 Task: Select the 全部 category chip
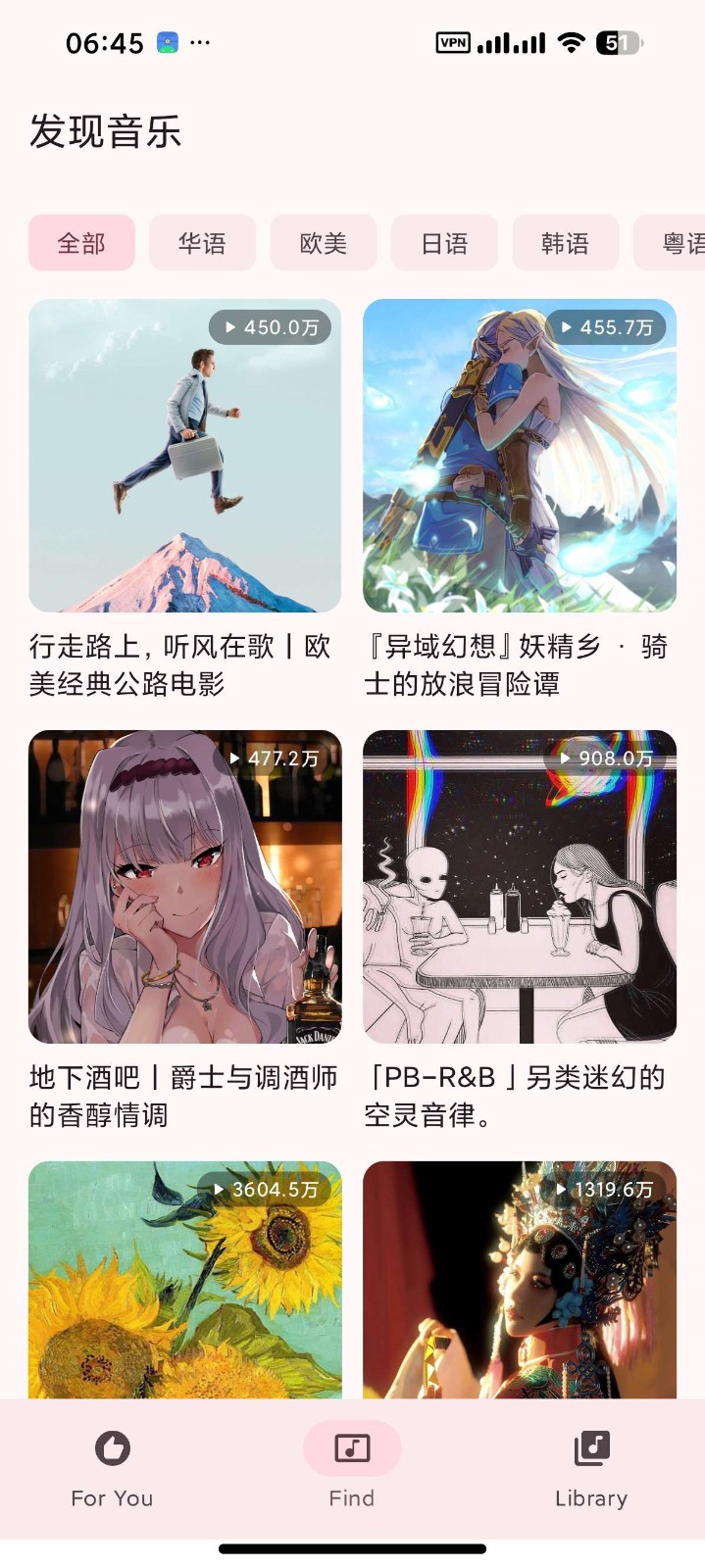[81, 243]
